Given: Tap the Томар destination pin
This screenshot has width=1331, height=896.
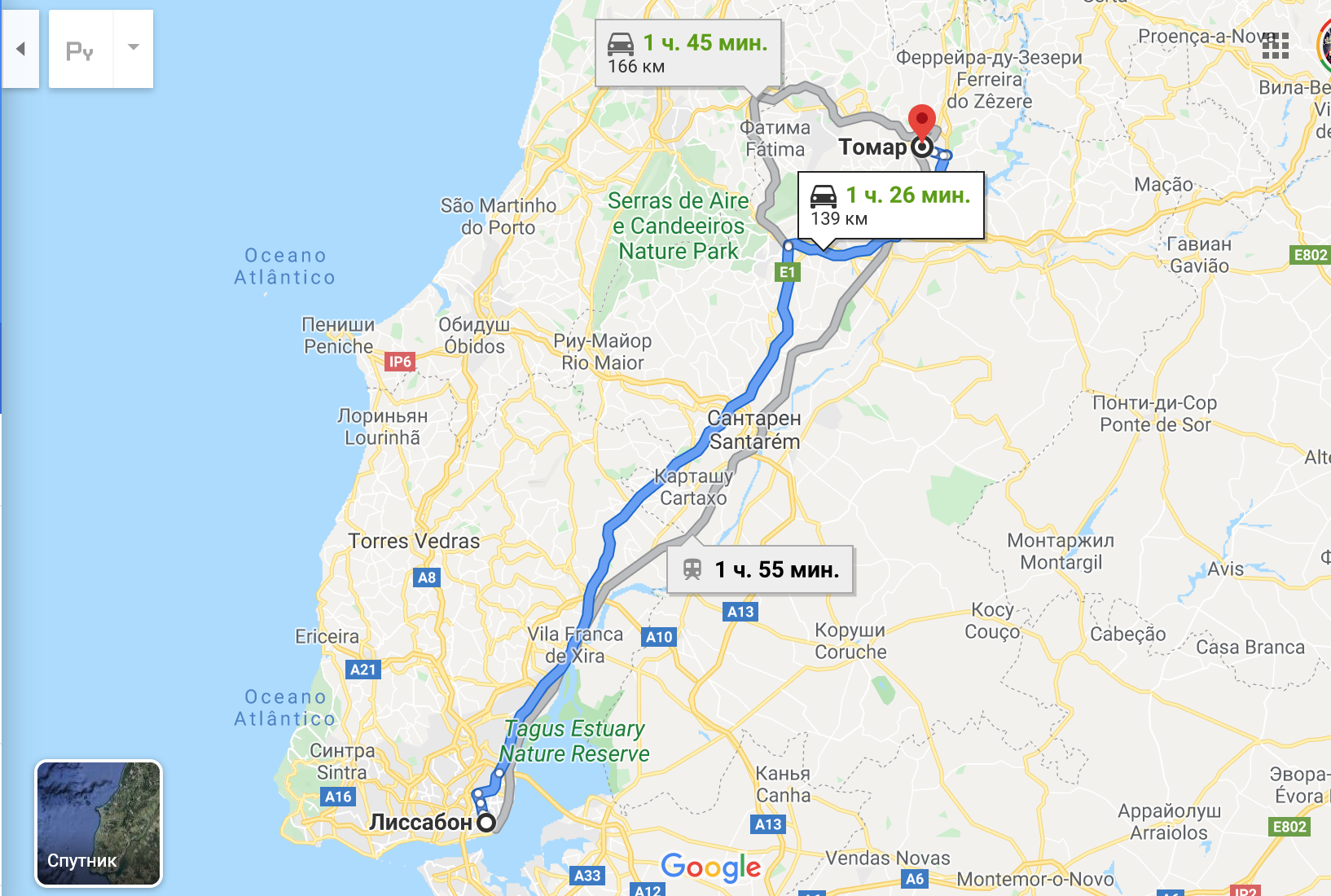Looking at the screenshot, I should pyautogui.click(x=922, y=122).
